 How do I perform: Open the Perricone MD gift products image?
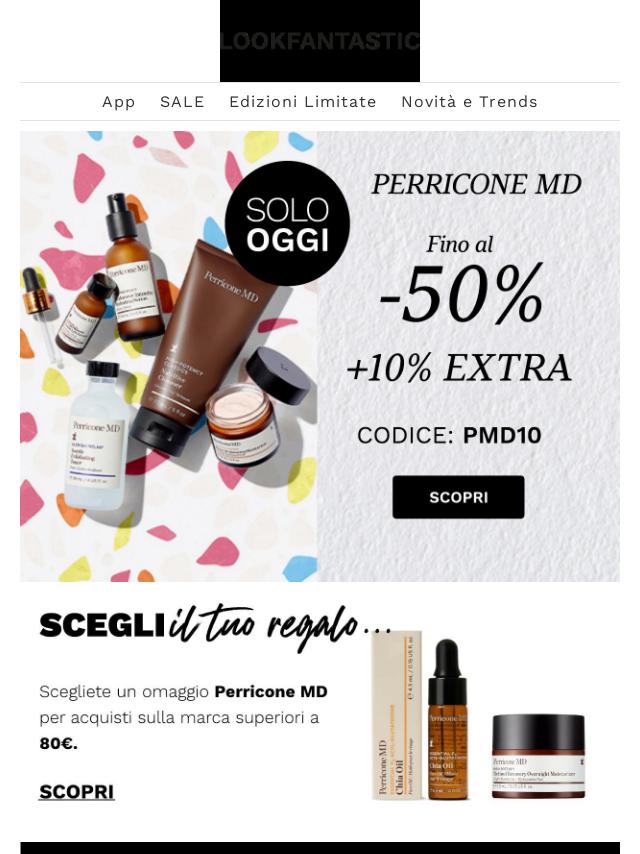pos(478,718)
